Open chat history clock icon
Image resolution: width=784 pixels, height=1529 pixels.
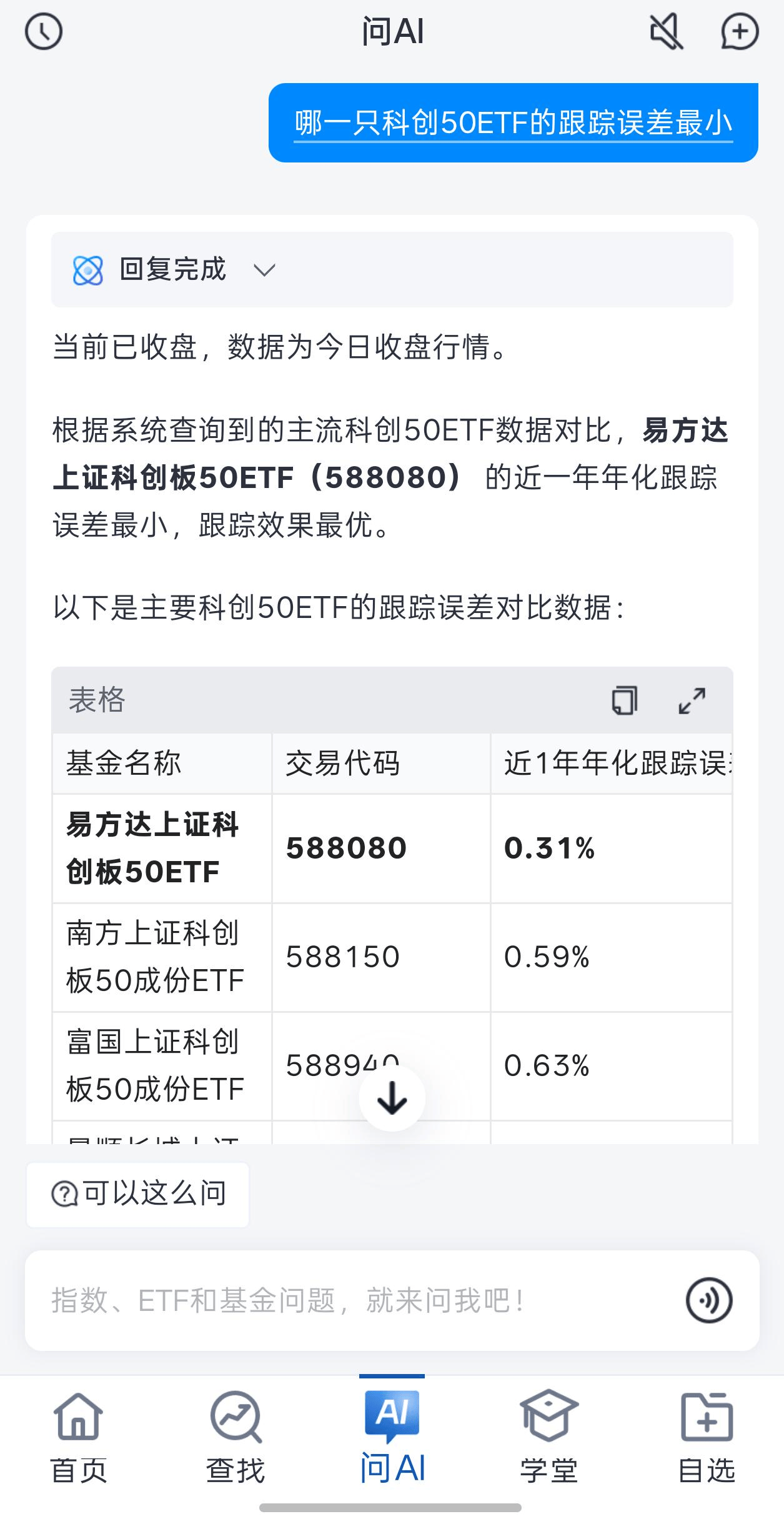pos(43,31)
